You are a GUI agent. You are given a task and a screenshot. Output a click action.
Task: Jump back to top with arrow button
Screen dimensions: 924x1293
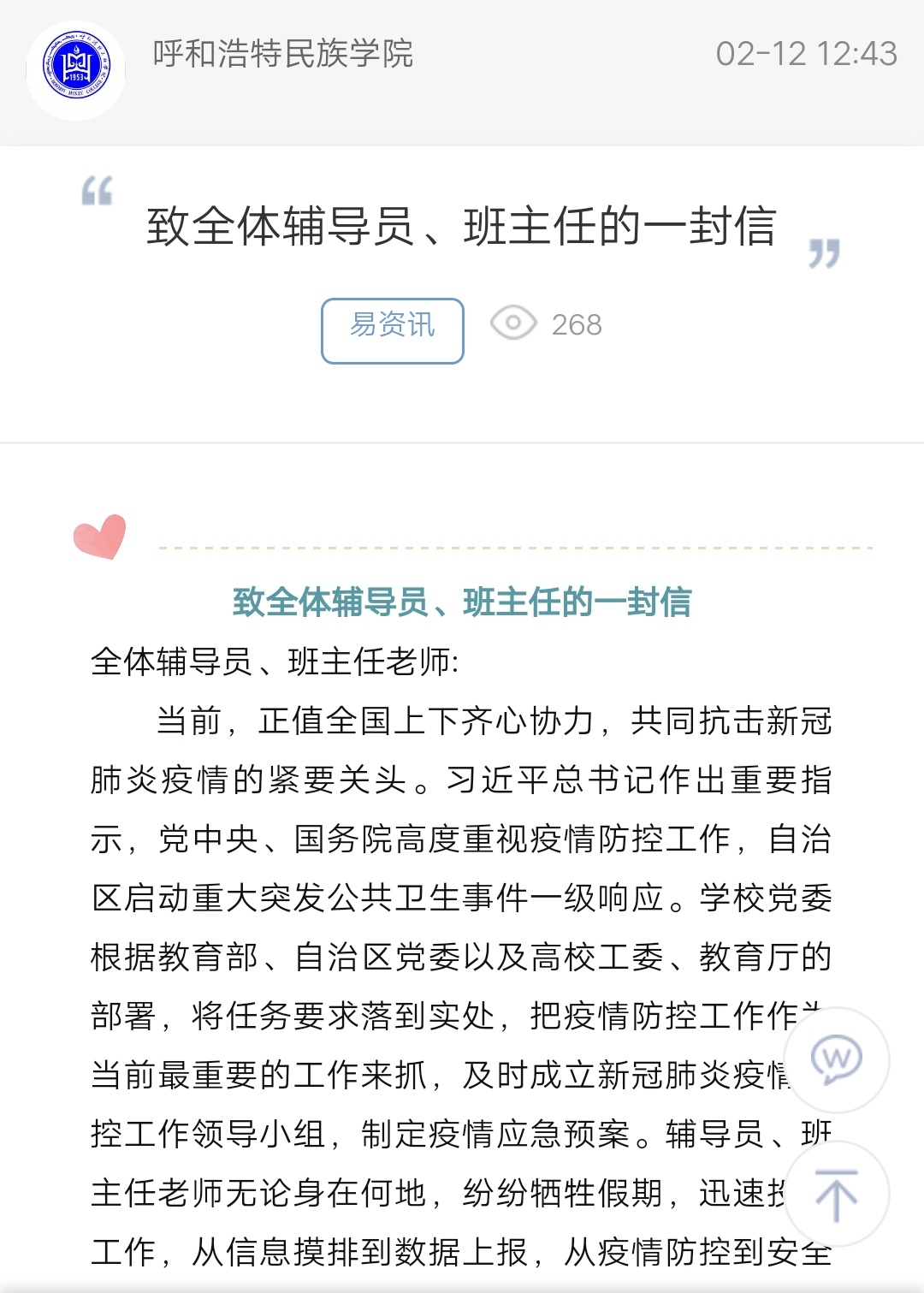click(836, 1195)
